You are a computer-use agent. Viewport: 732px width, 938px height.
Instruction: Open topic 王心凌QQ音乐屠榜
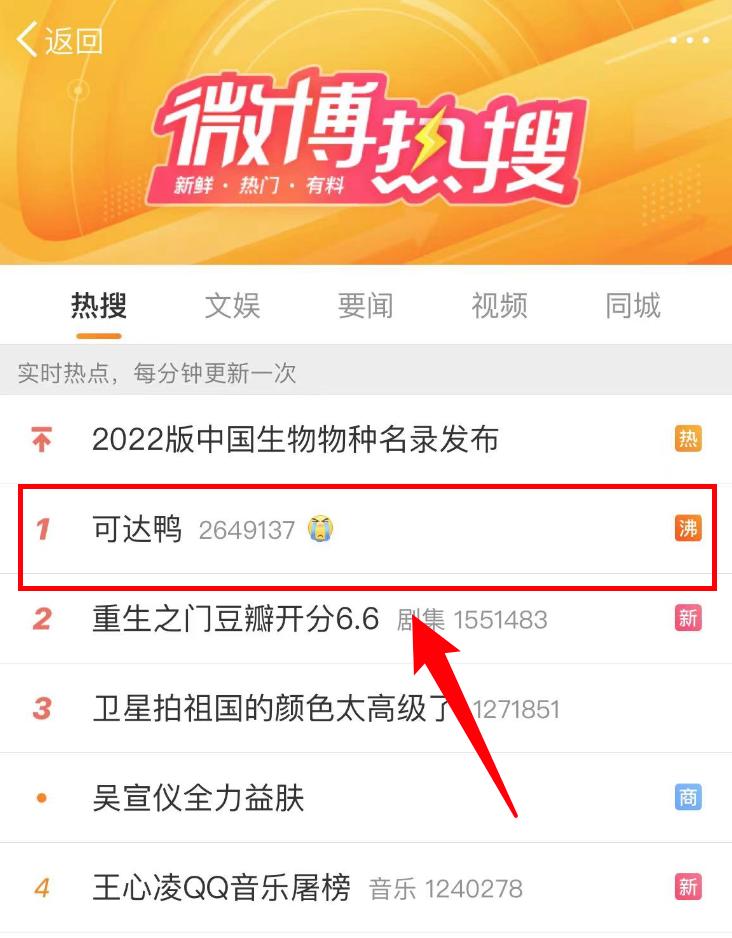[x=366, y=888]
